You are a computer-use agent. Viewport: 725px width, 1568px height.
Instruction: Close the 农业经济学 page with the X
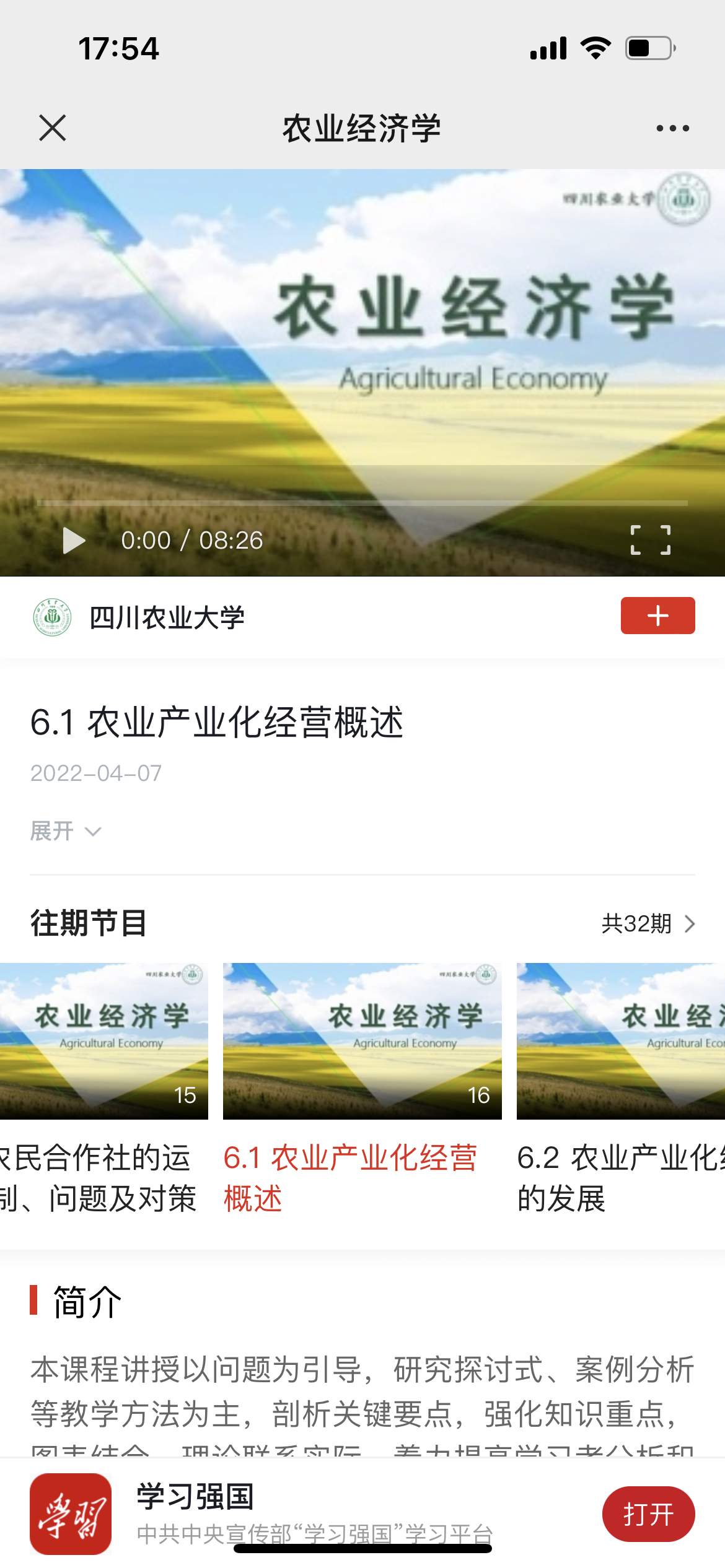pos(53,128)
